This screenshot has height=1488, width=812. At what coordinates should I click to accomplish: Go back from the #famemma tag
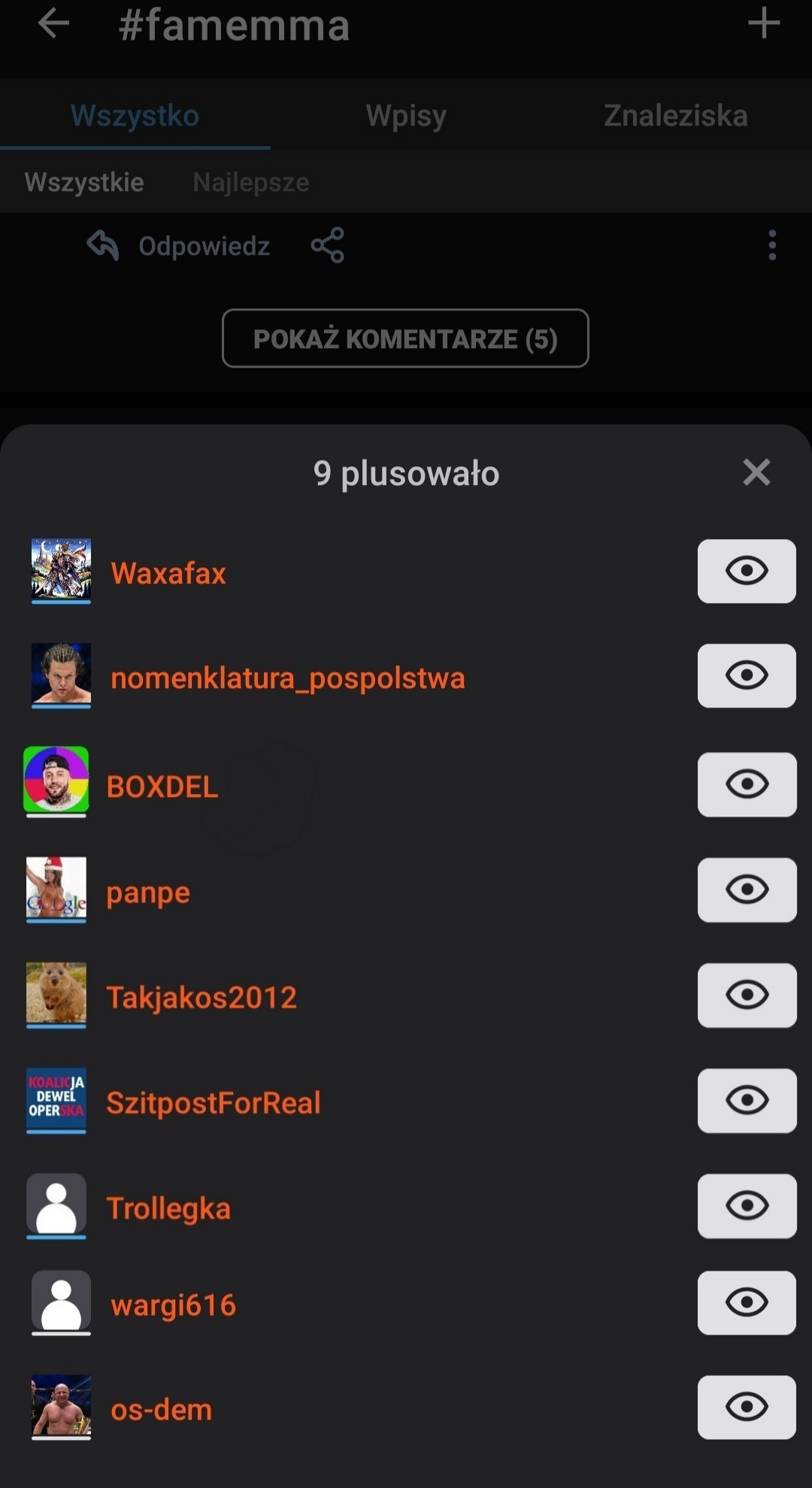[x=53, y=23]
